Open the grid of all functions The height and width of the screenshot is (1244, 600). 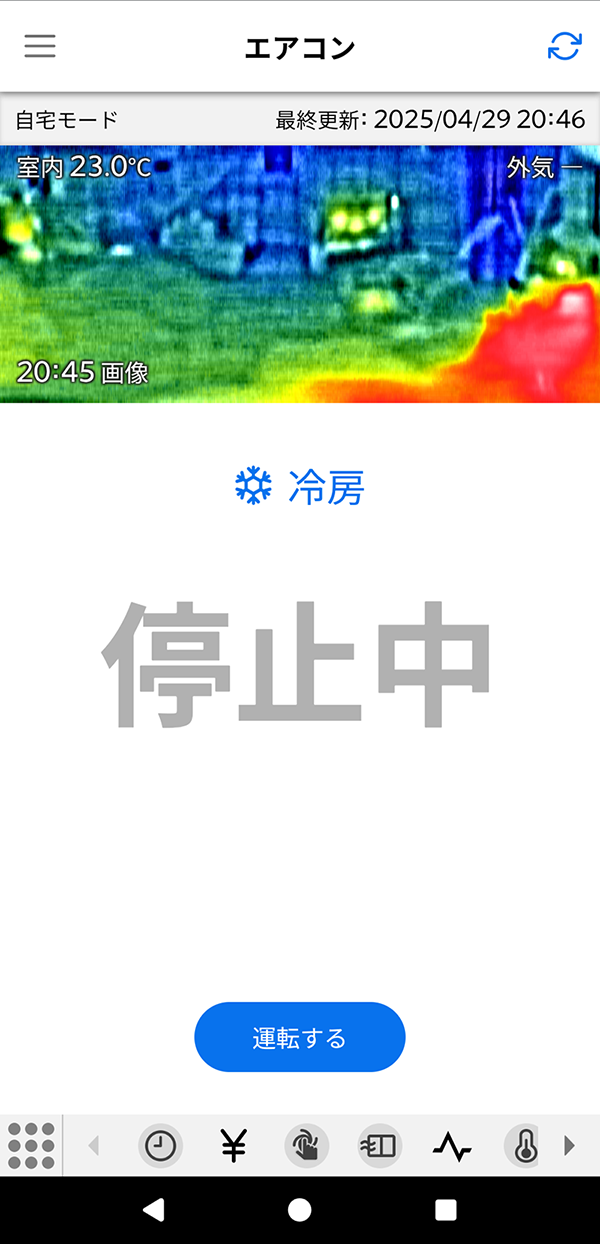click(31, 1146)
